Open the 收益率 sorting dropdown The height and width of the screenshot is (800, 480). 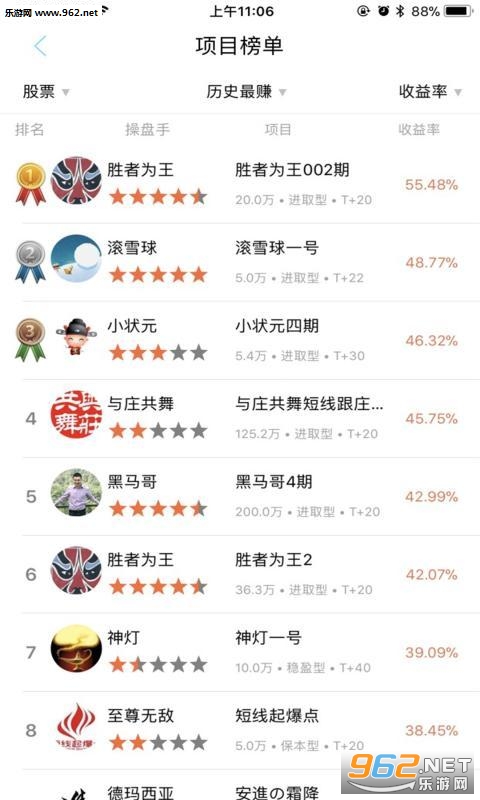pos(430,92)
